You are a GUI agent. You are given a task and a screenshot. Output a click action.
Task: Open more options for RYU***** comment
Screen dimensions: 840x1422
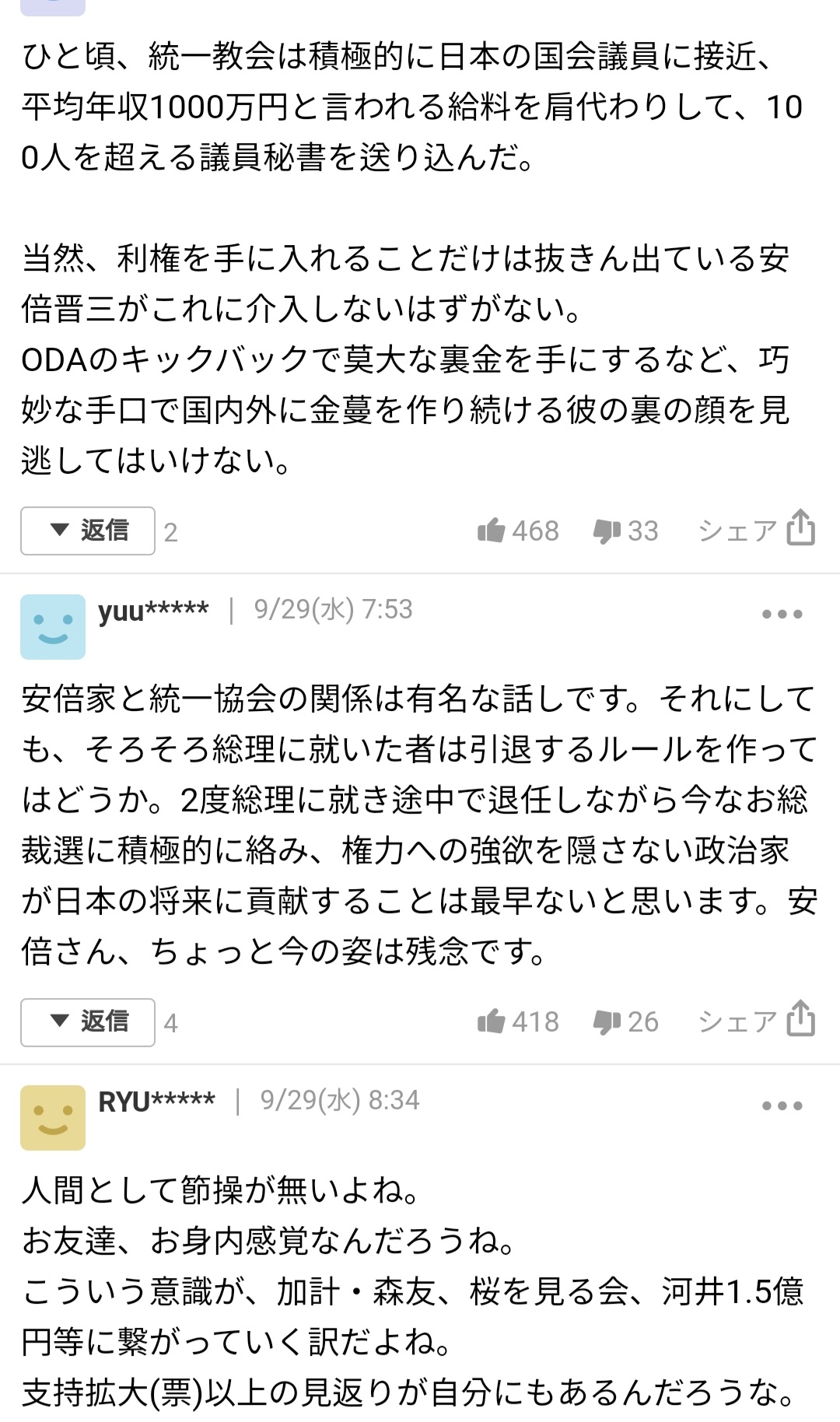(782, 1105)
